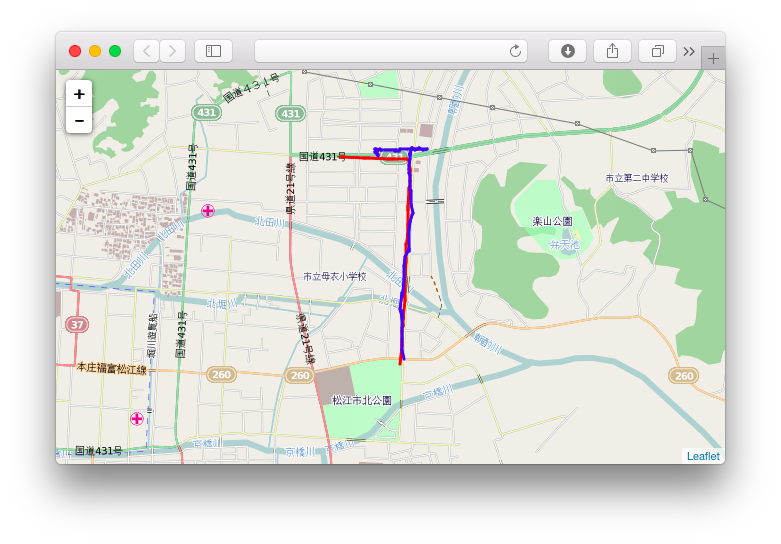Go forward to the next page
Viewport: 781px width, 544px height.
pos(172,51)
